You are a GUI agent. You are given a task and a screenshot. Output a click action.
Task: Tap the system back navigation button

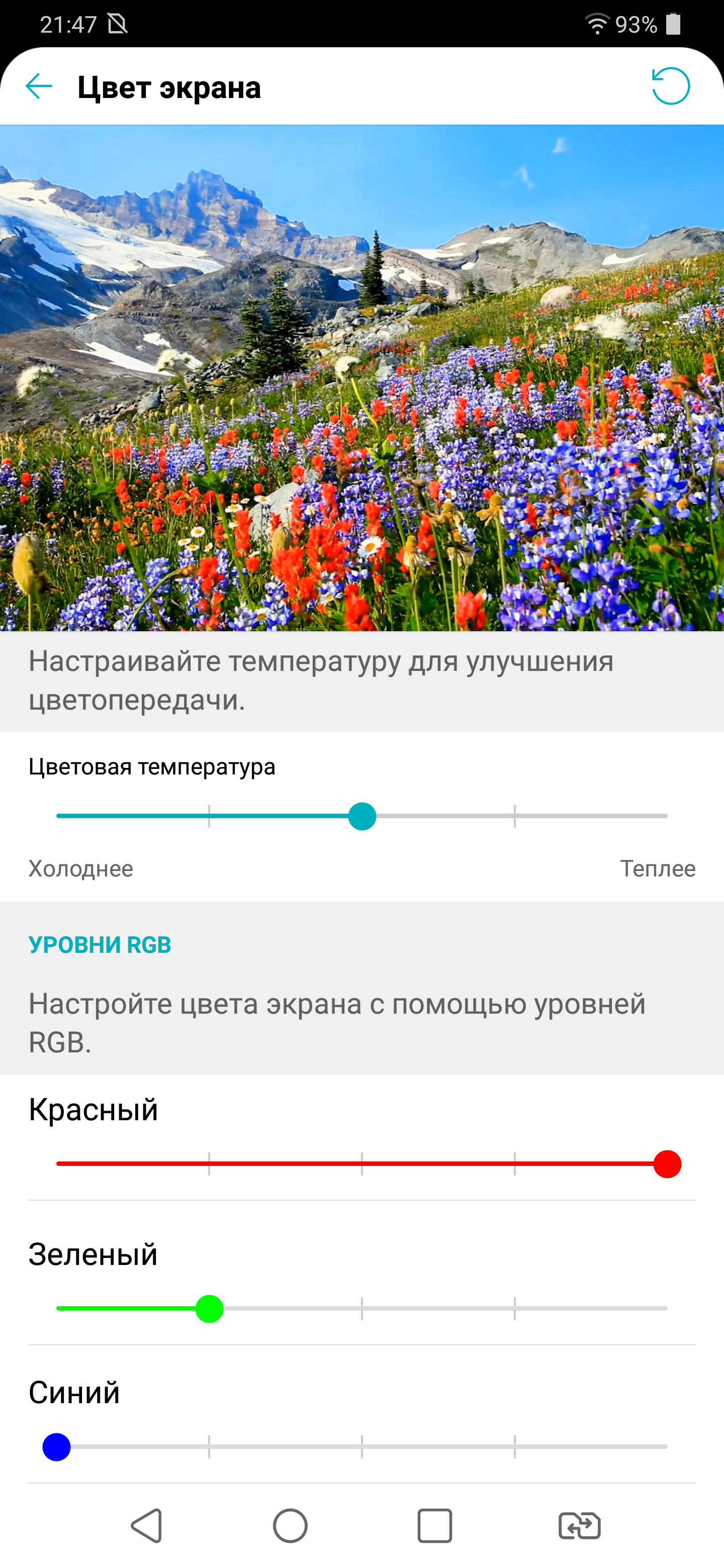pos(147,1525)
